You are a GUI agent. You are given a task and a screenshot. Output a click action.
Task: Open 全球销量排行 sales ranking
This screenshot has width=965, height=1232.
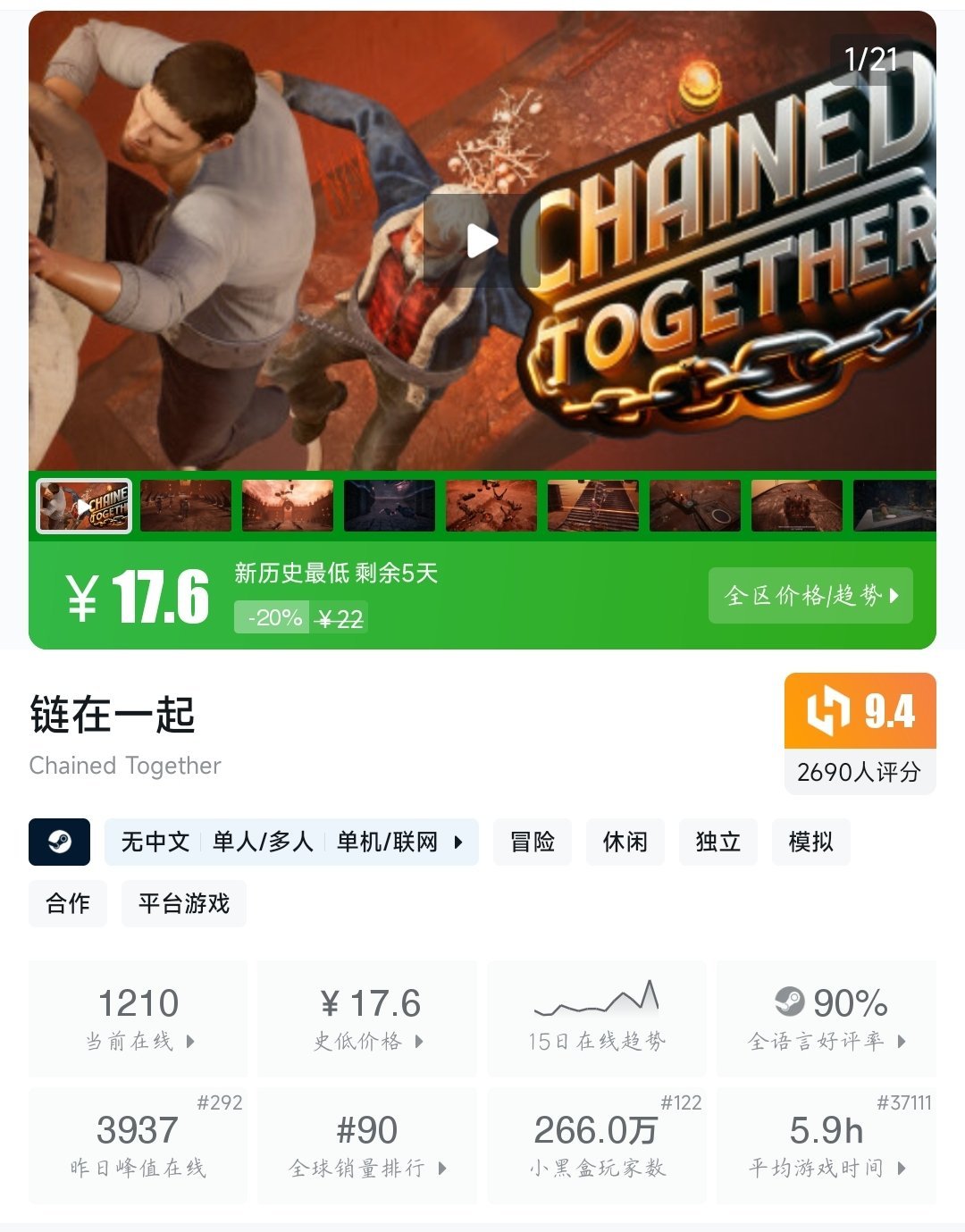click(367, 1145)
